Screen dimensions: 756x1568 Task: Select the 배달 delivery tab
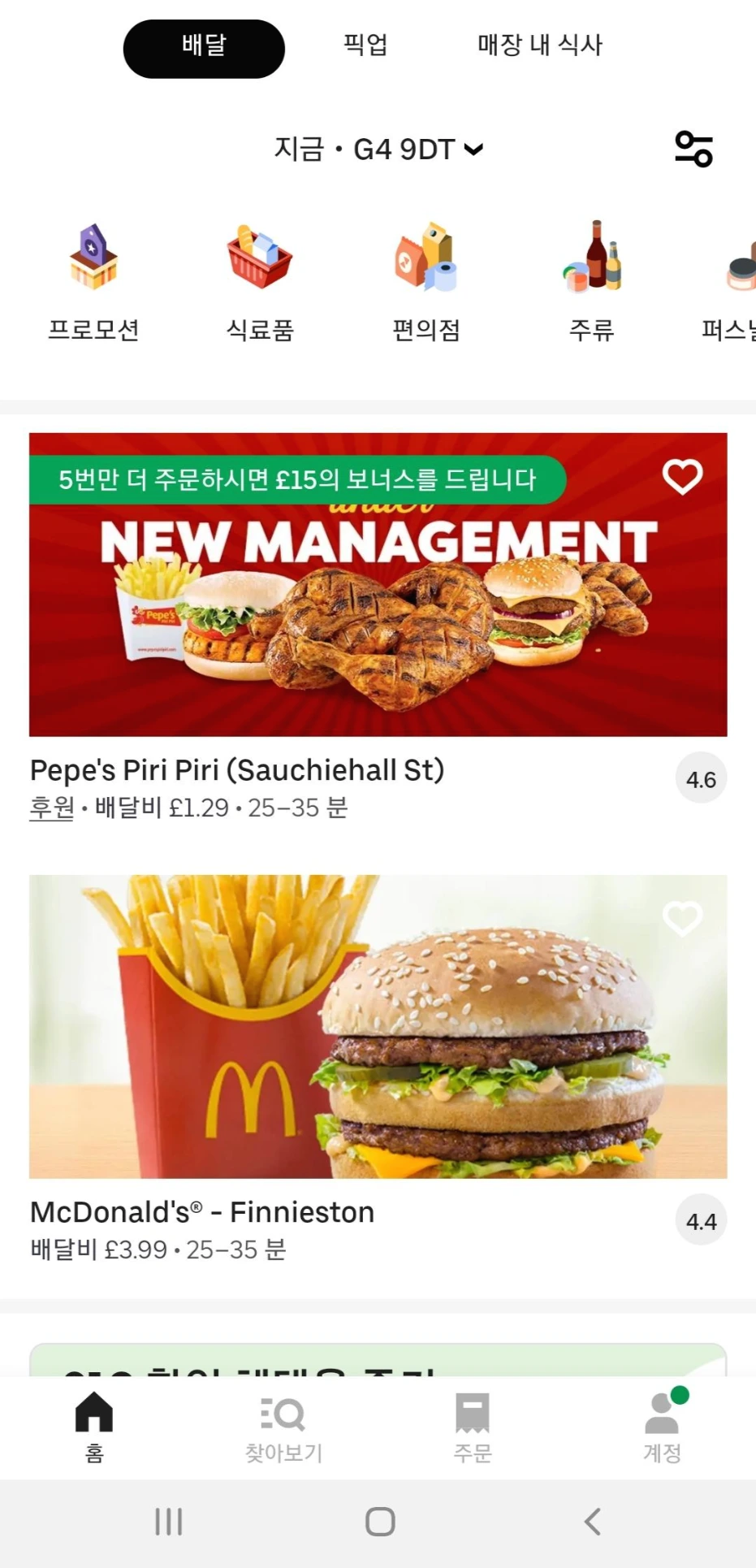(x=204, y=49)
